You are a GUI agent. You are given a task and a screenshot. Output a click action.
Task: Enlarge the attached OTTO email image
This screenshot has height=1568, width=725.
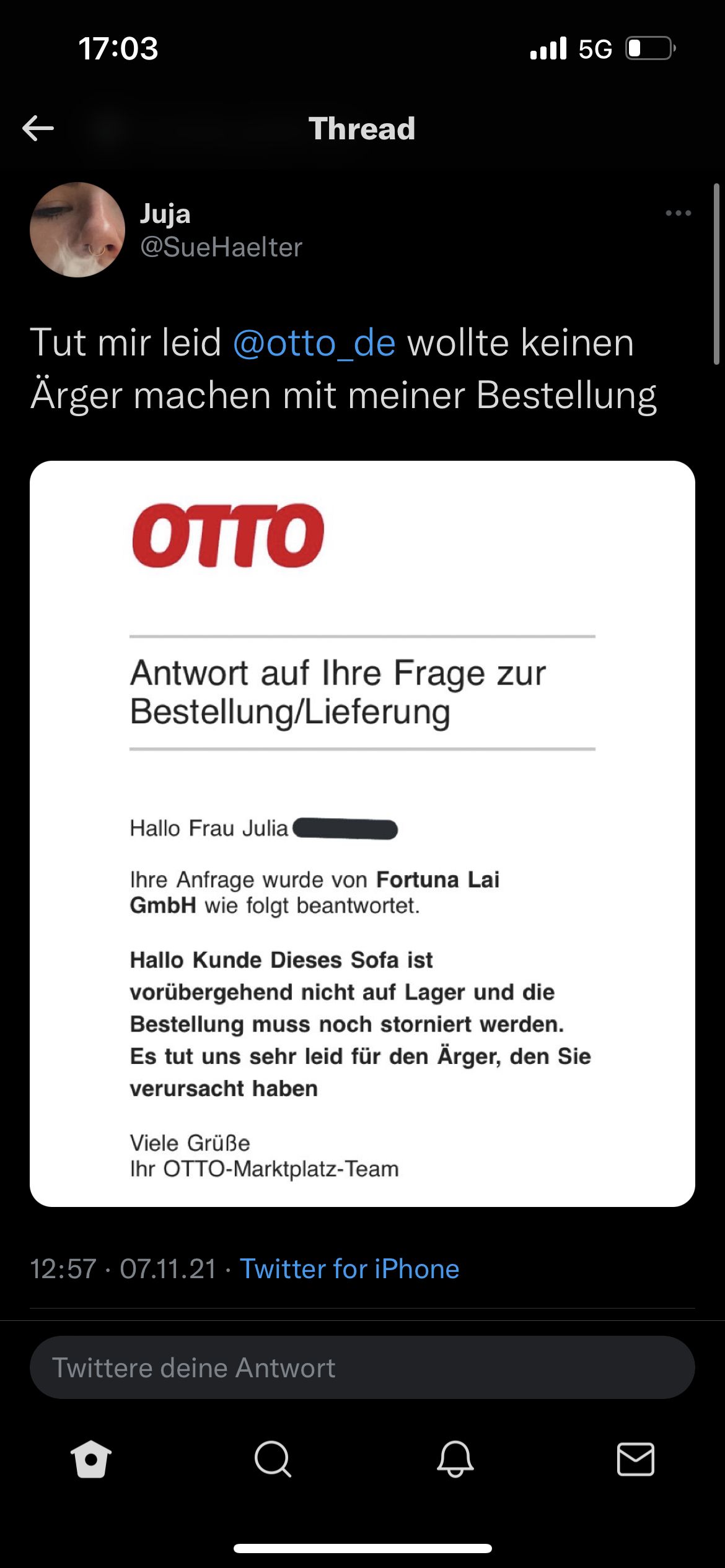point(362,834)
